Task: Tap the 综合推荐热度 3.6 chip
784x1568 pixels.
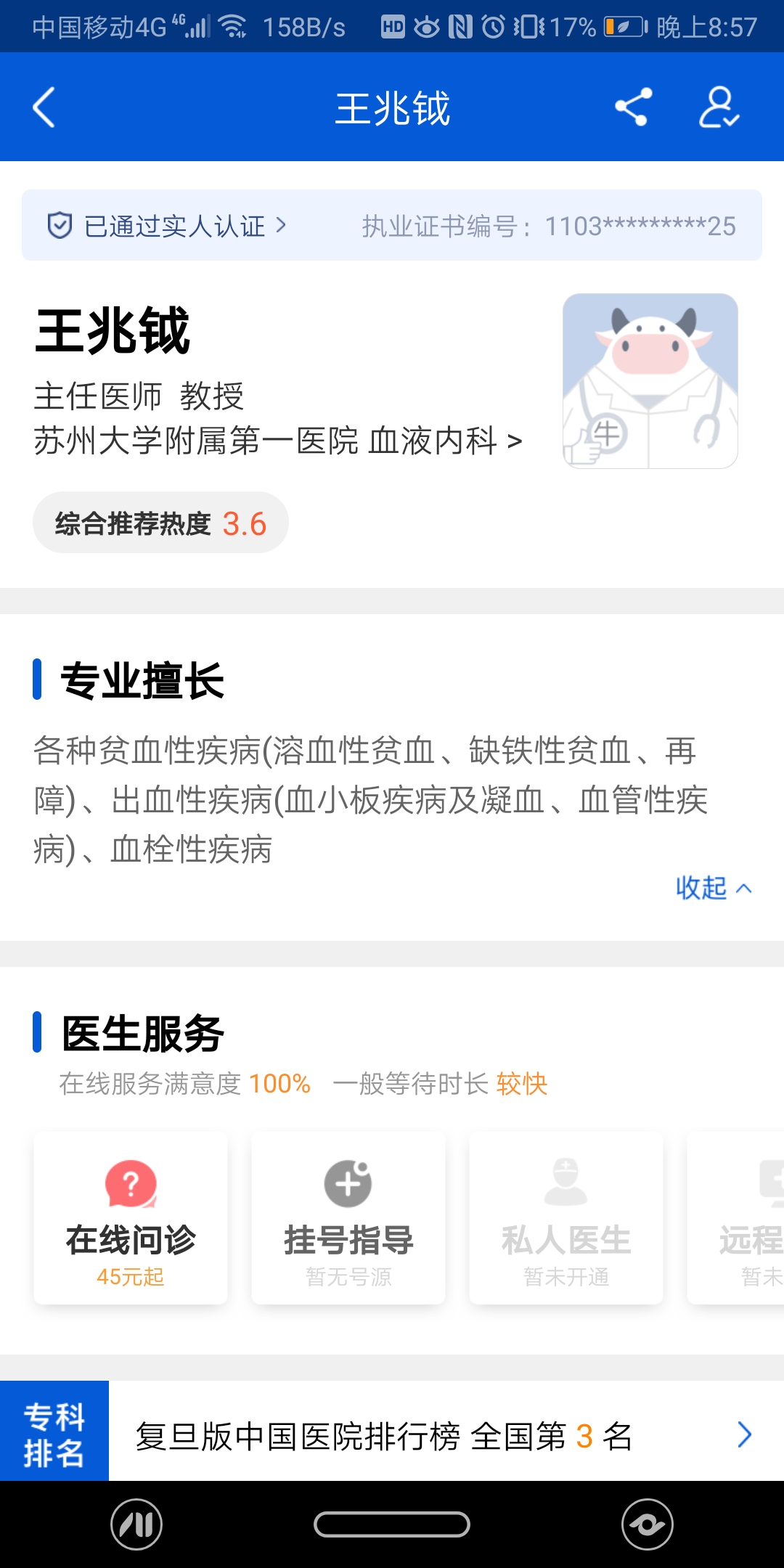Action: (160, 523)
